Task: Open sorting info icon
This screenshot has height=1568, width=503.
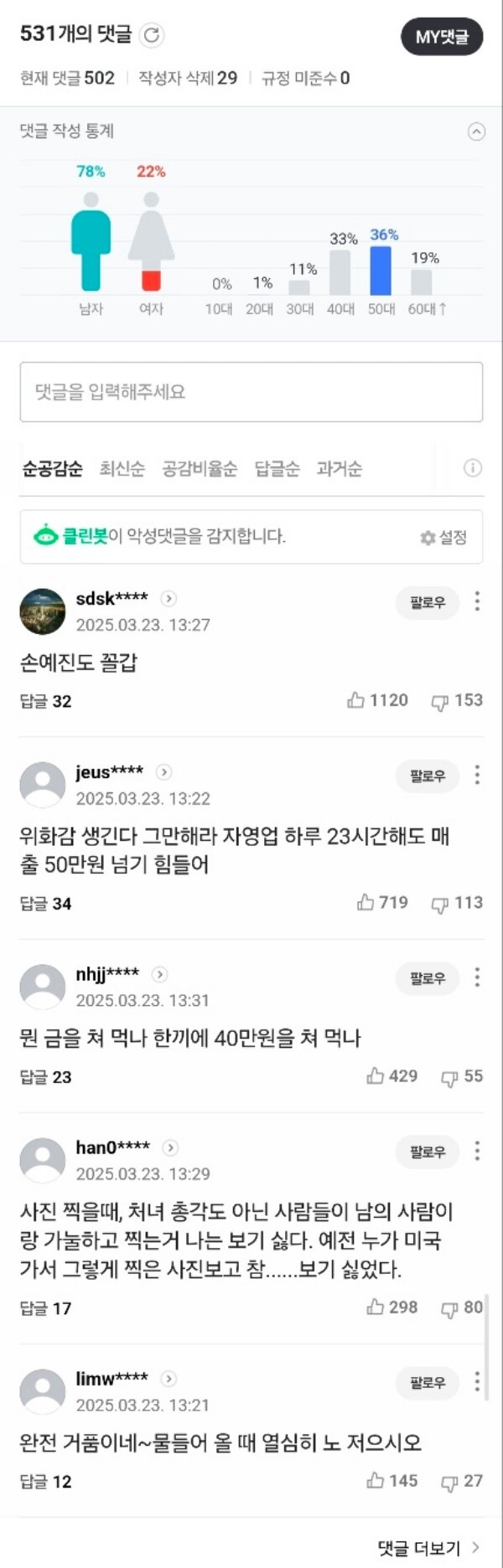Action: 472,468
